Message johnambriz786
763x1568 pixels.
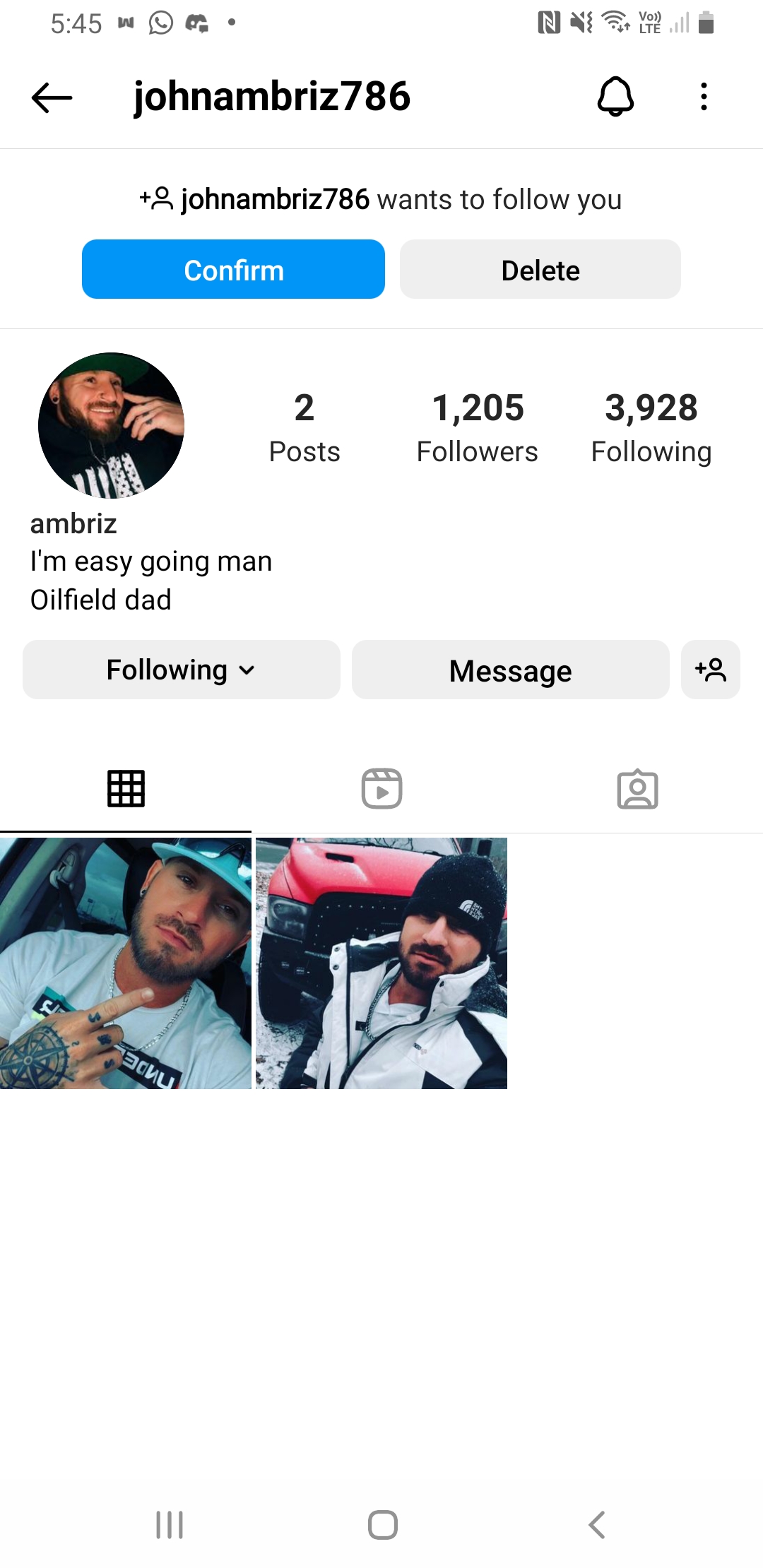pyautogui.click(x=510, y=670)
